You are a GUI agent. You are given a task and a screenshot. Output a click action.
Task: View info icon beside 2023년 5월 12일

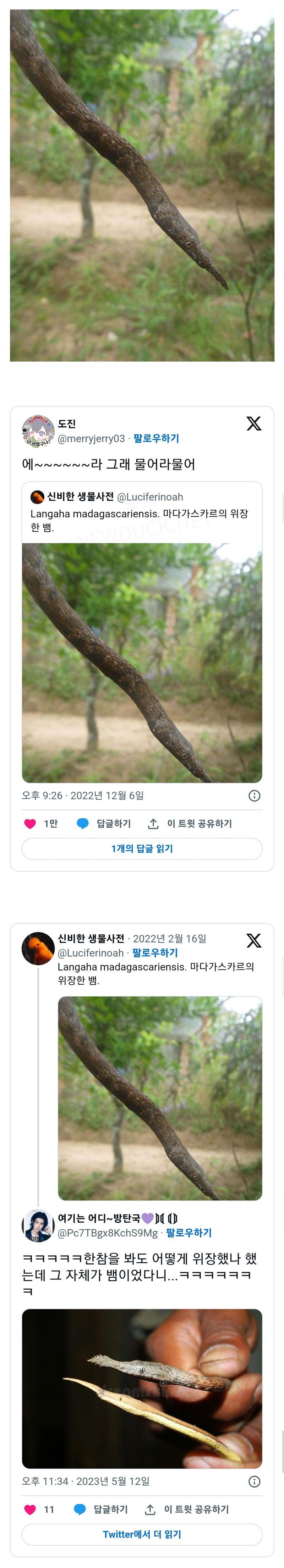click(x=255, y=1481)
